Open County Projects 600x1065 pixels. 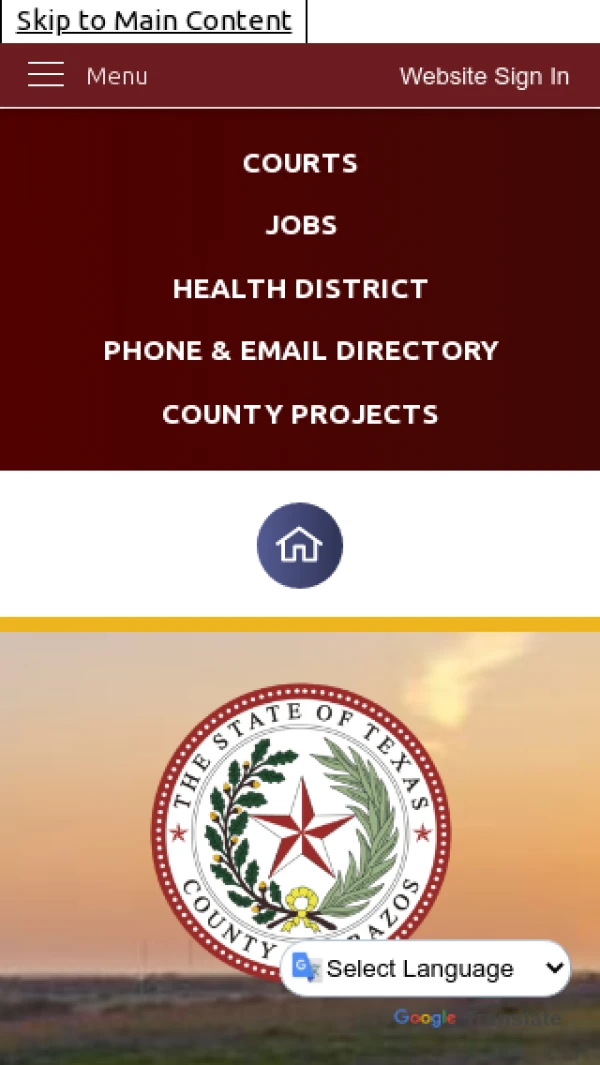click(300, 414)
